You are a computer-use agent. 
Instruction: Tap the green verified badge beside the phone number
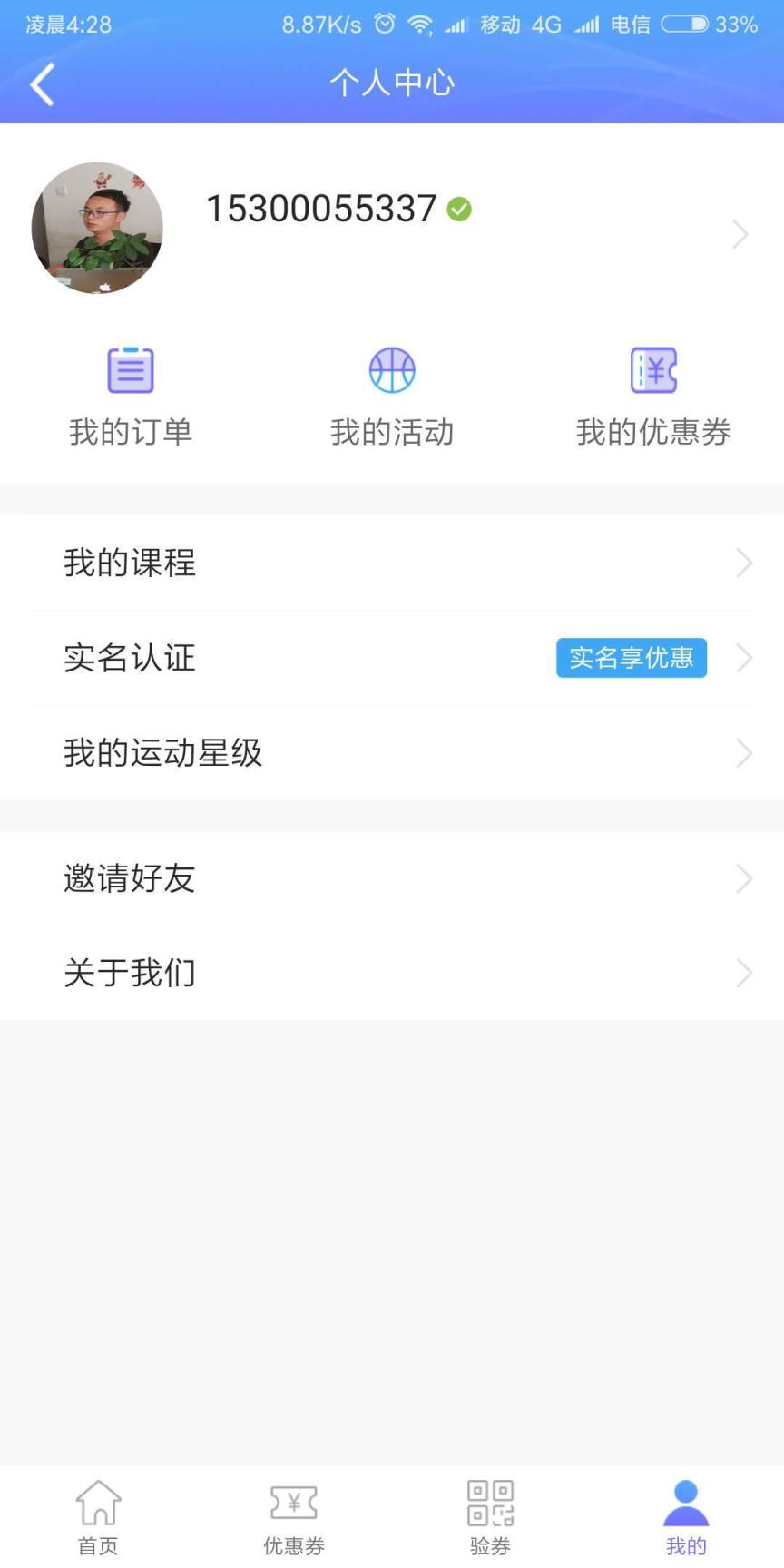pos(460,208)
